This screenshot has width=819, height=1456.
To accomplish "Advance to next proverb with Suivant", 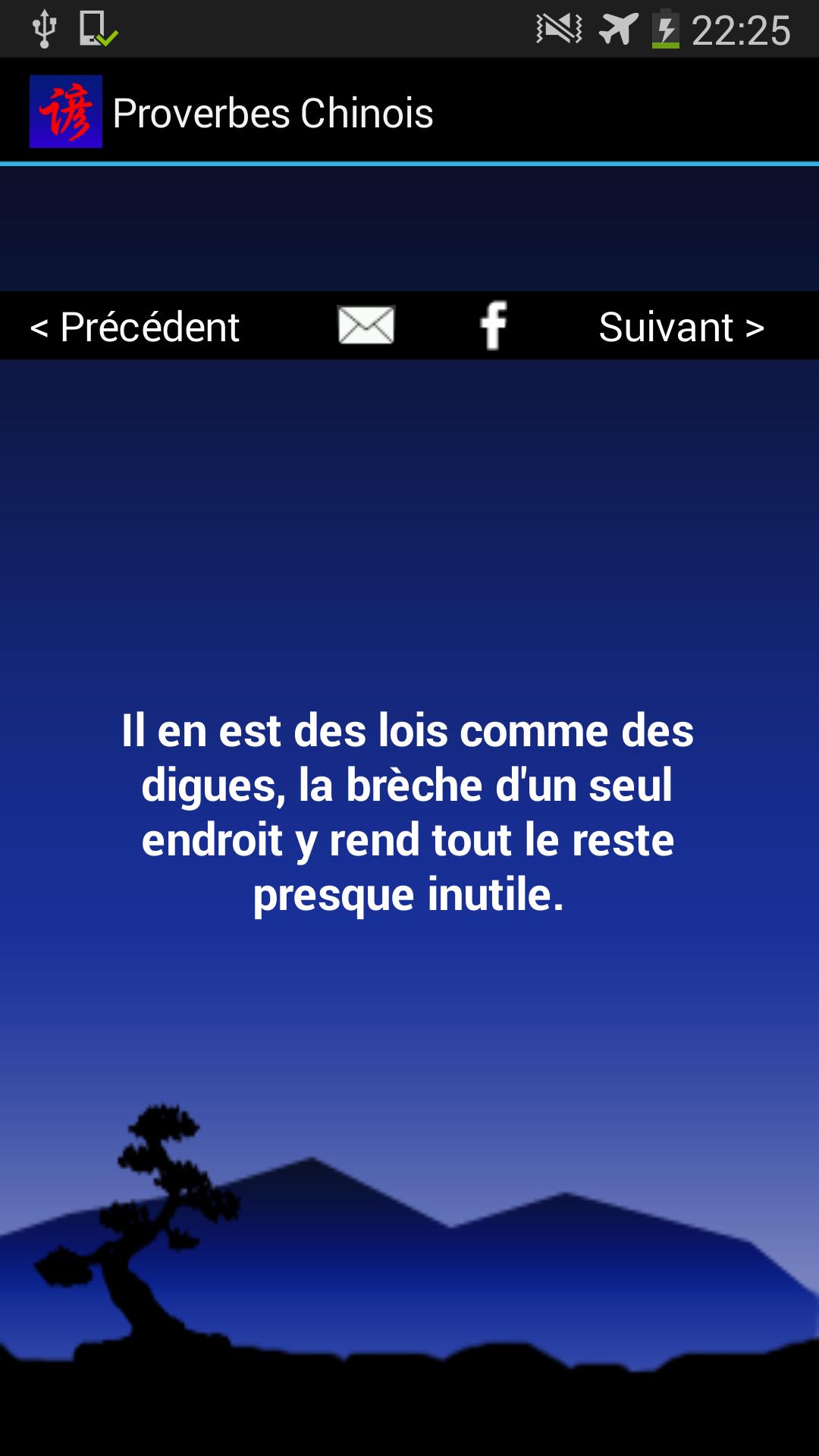I will pyautogui.click(x=679, y=326).
